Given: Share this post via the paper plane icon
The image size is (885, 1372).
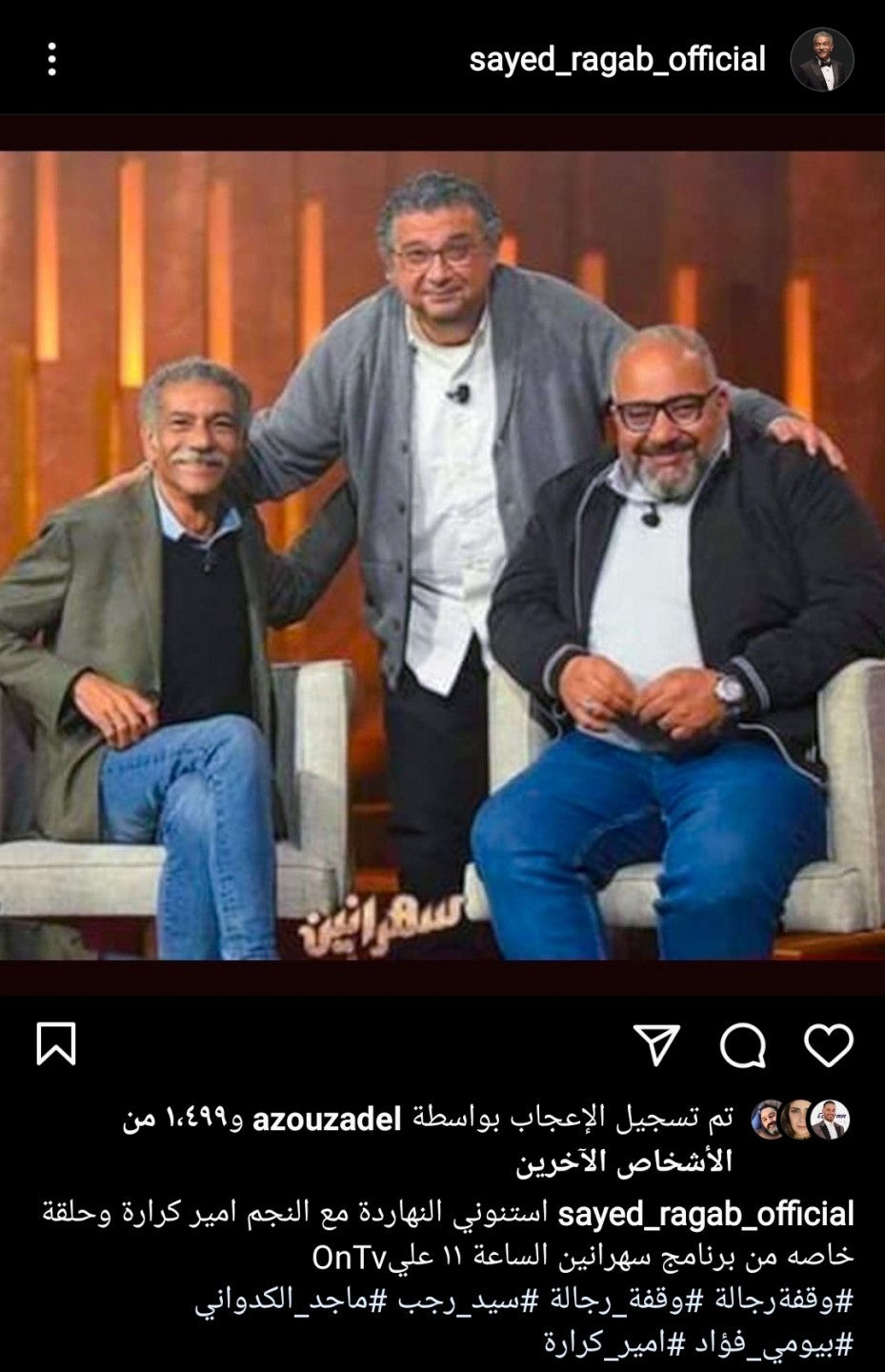Looking at the screenshot, I should tap(657, 1045).
